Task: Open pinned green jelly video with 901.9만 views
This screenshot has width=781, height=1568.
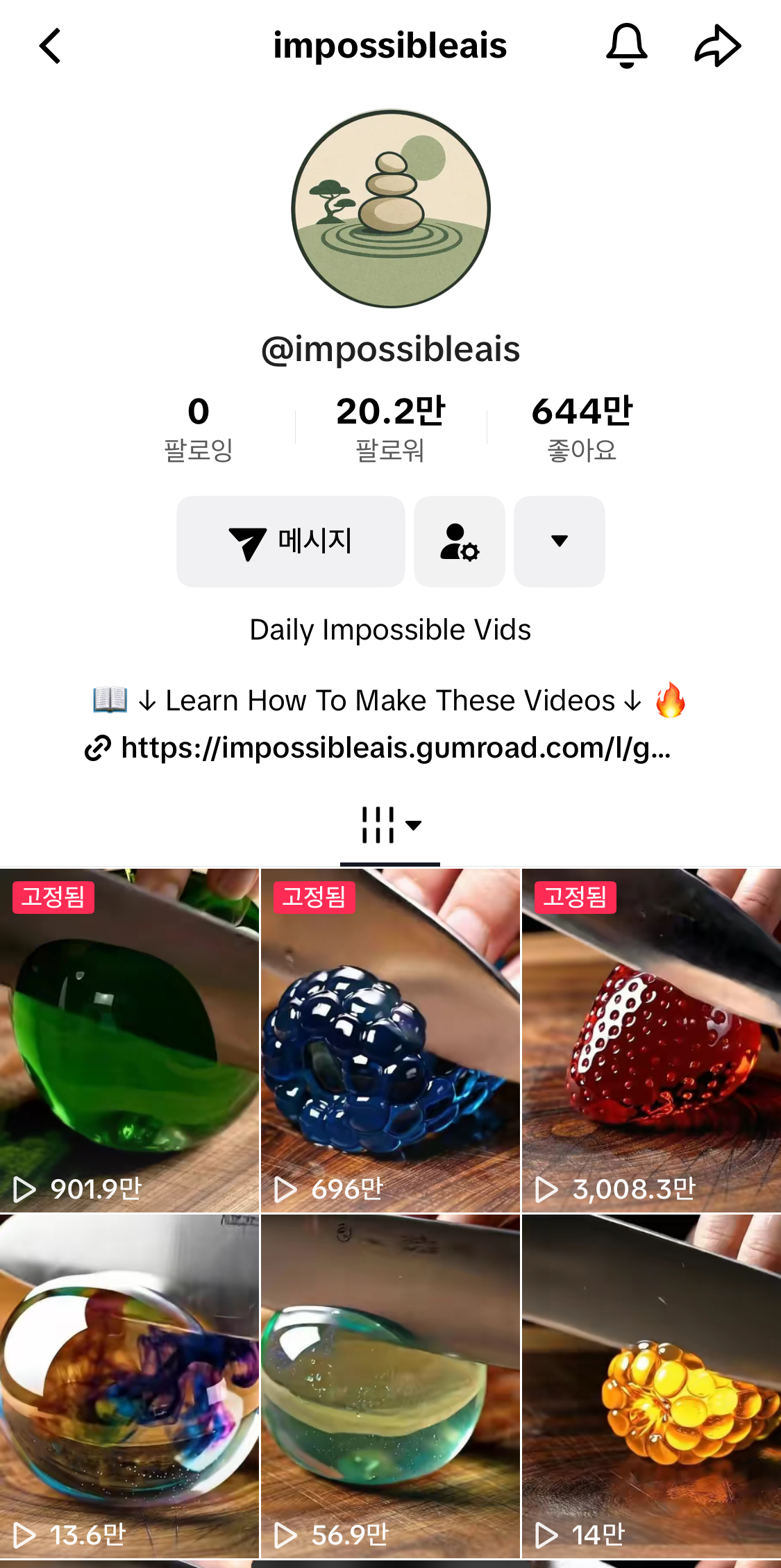Action: pos(129,1040)
